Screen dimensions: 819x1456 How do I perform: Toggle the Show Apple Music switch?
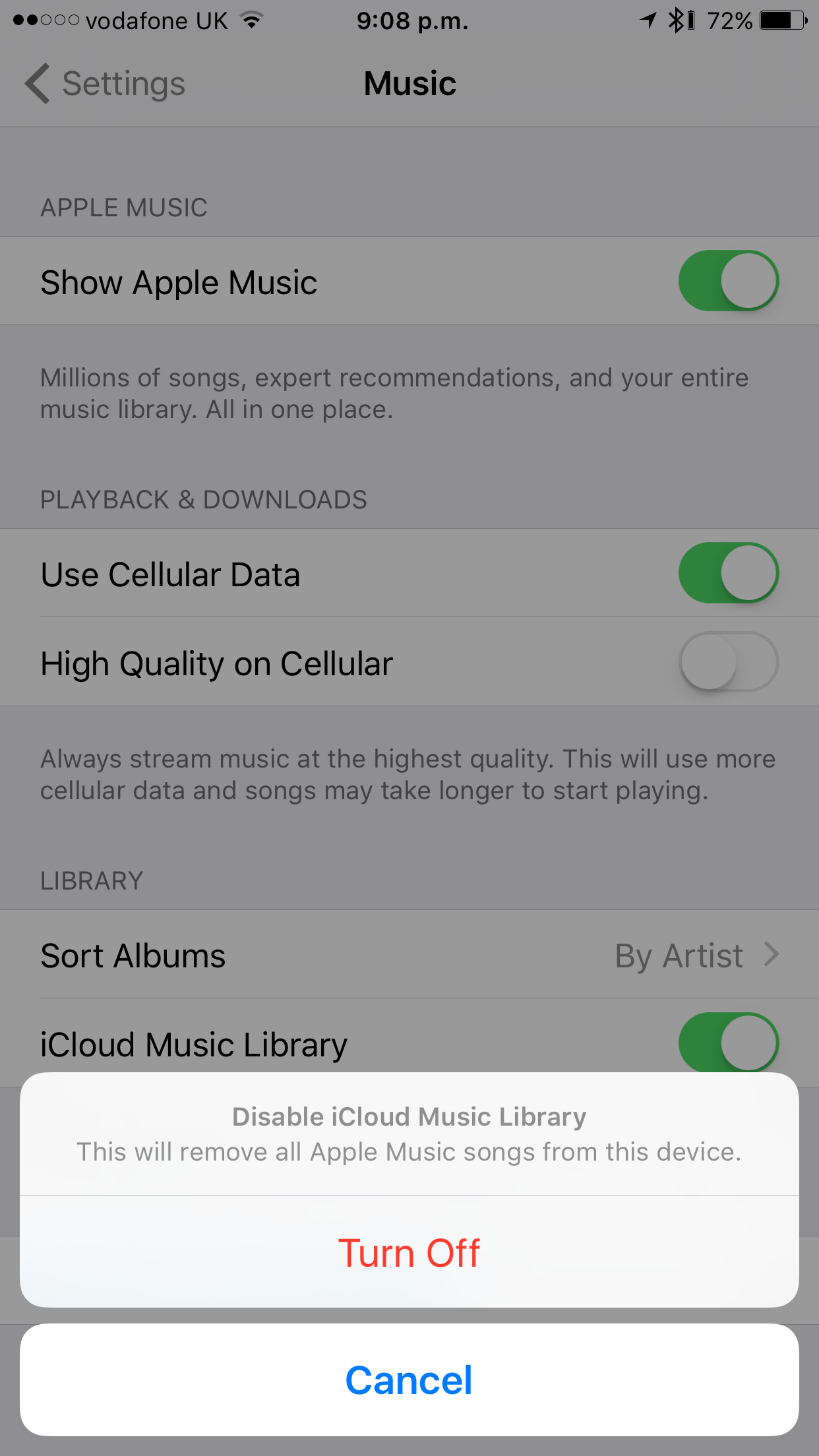click(729, 280)
